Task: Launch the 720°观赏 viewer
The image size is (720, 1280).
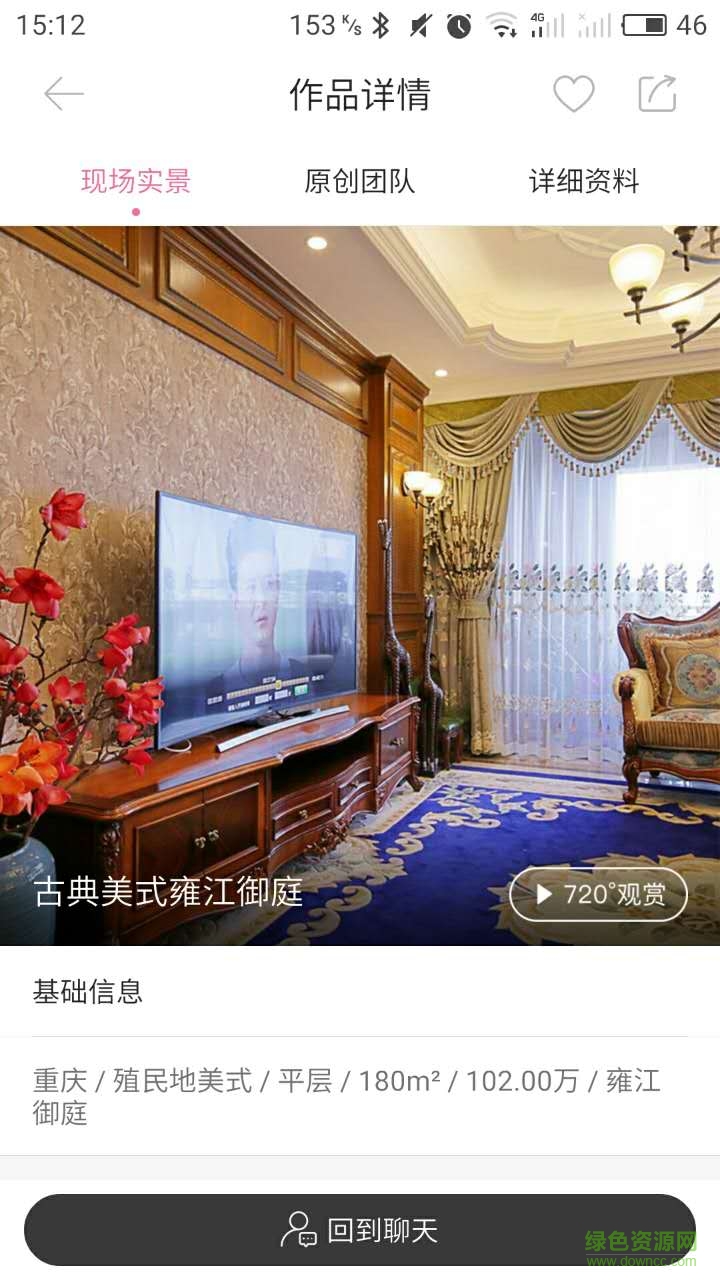Action: 597,895
